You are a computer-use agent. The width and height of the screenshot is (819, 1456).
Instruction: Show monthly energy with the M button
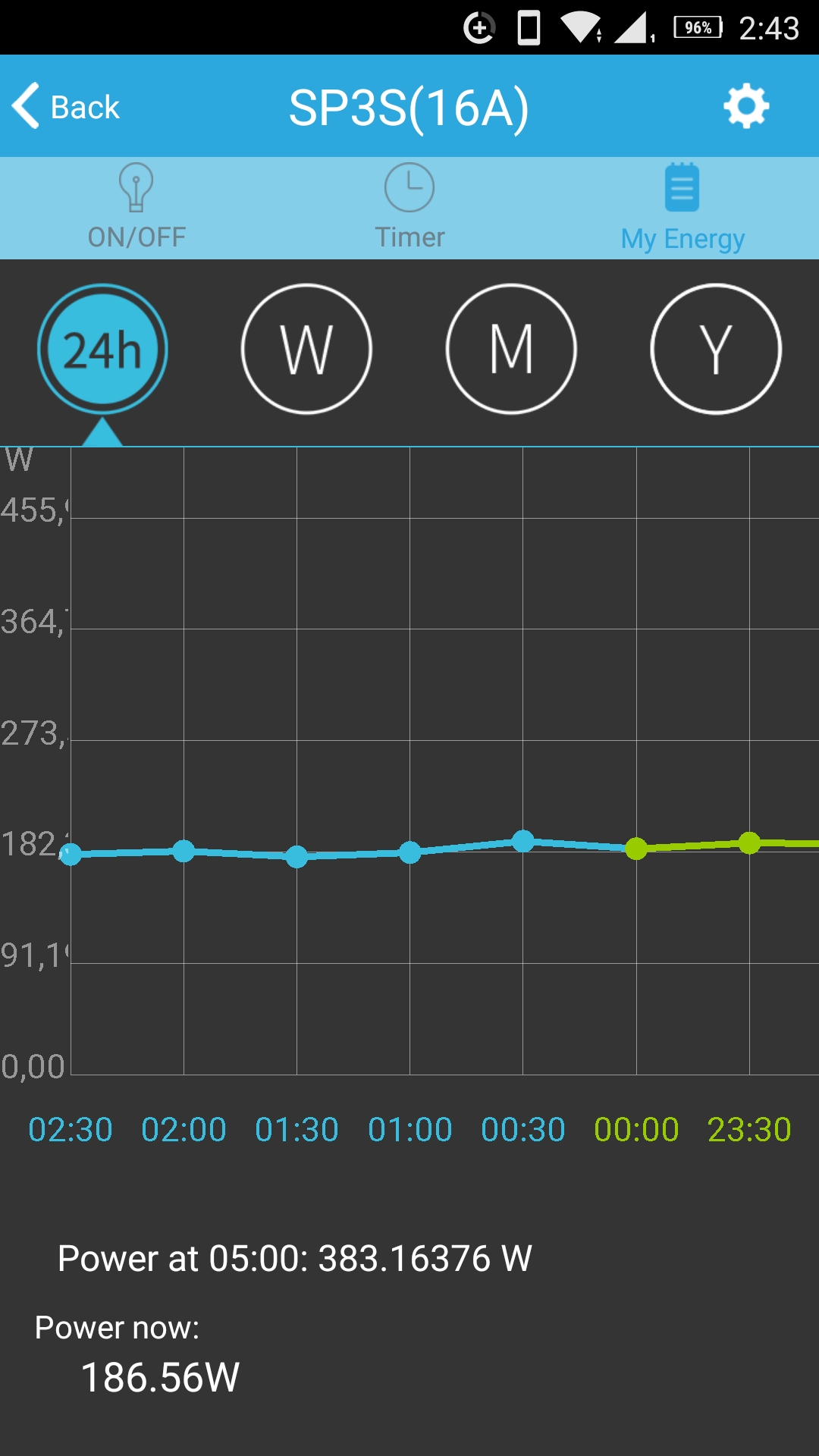coord(512,349)
